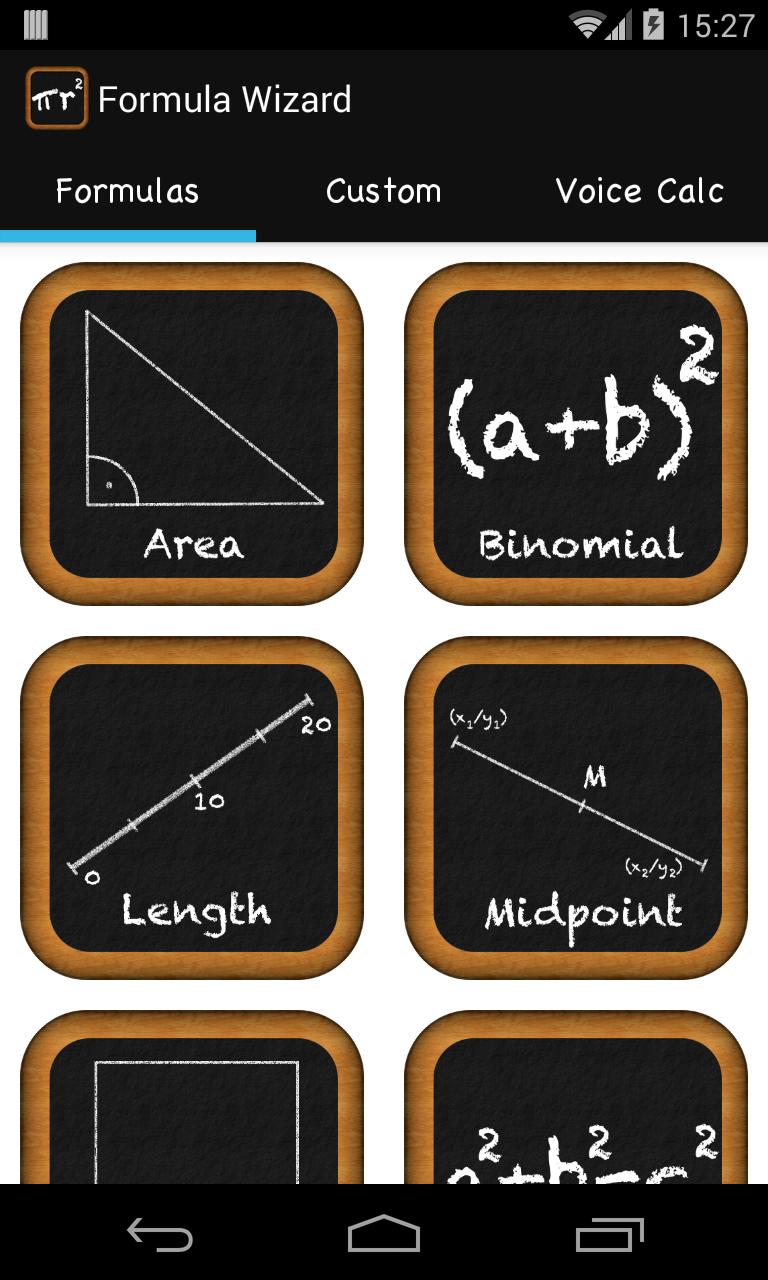Choose the Length chalkboard tile
The height and width of the screenshot is (1280, 768).
(192, 808)
